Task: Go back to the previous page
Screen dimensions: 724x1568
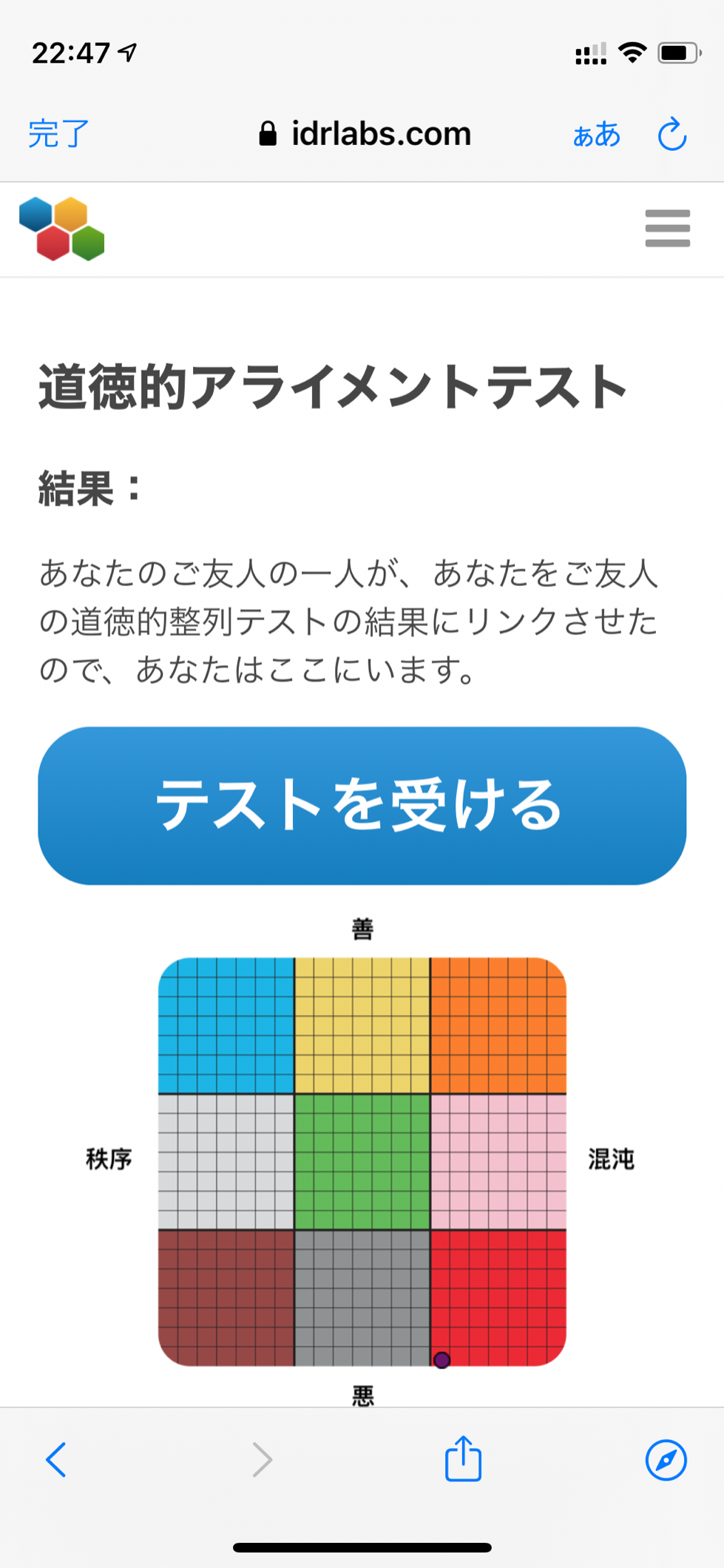Action: pos(56,1459)
